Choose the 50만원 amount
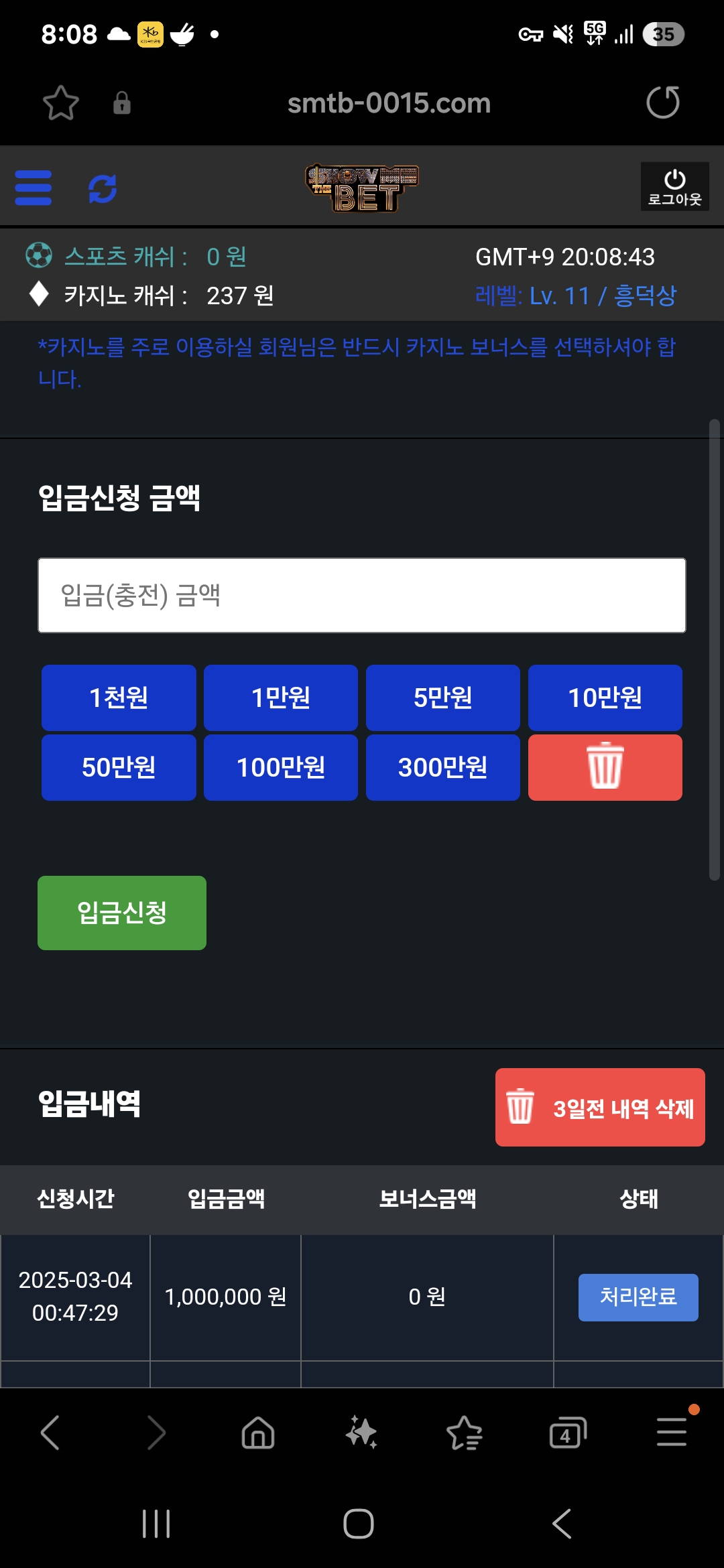The image size is (724, 1568). (x=119, y=767)
